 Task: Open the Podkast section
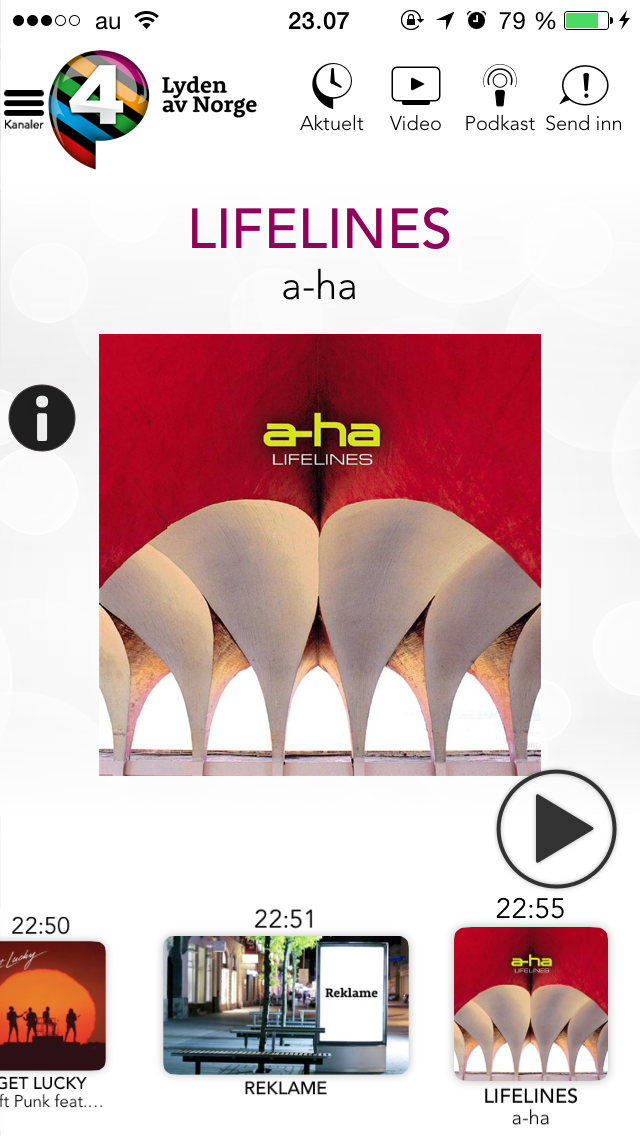pos(499,98)
